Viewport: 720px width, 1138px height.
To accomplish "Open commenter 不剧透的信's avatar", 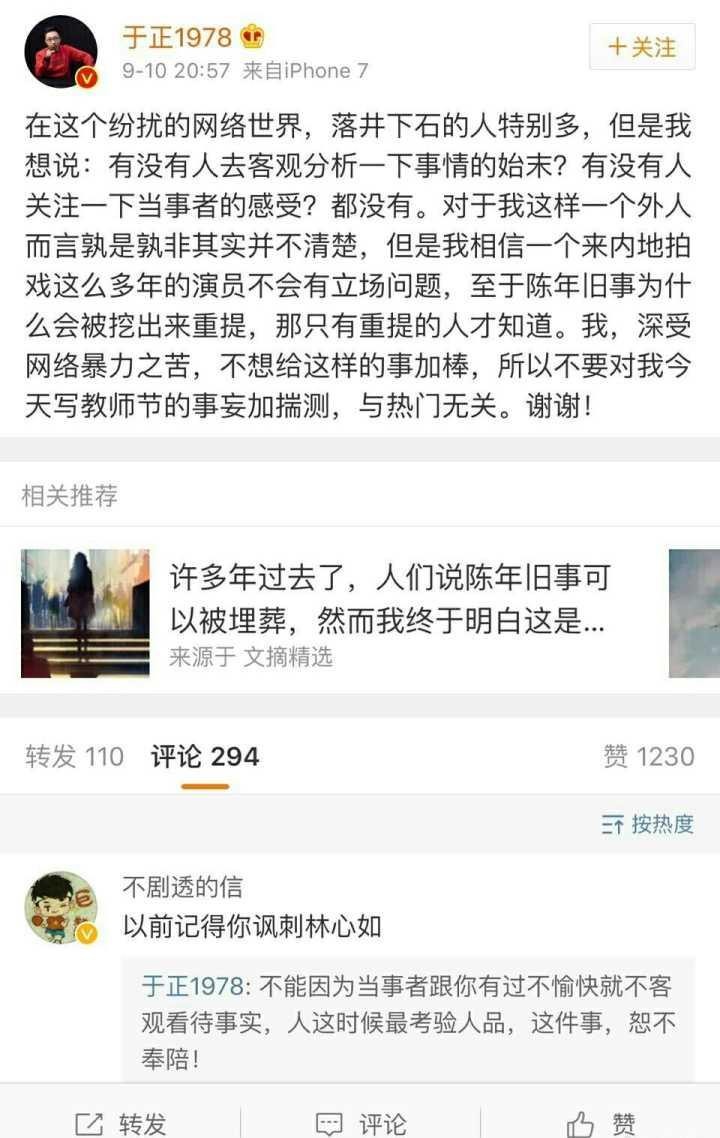I will point(60,907).
